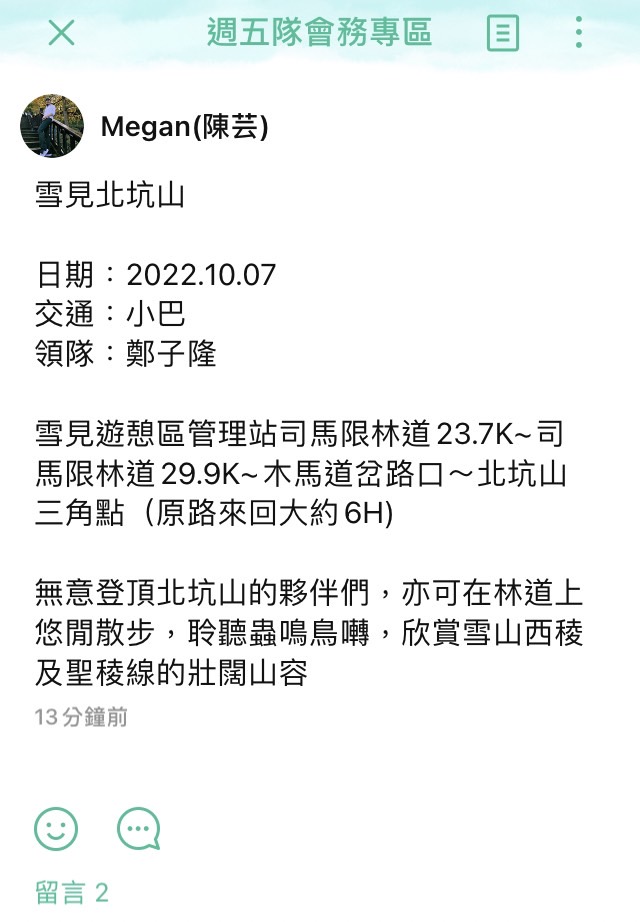The width and height of the screenshot is (640, 922).
Task: Comment on the post via speech bubble icon
Action: click(138, 828)
